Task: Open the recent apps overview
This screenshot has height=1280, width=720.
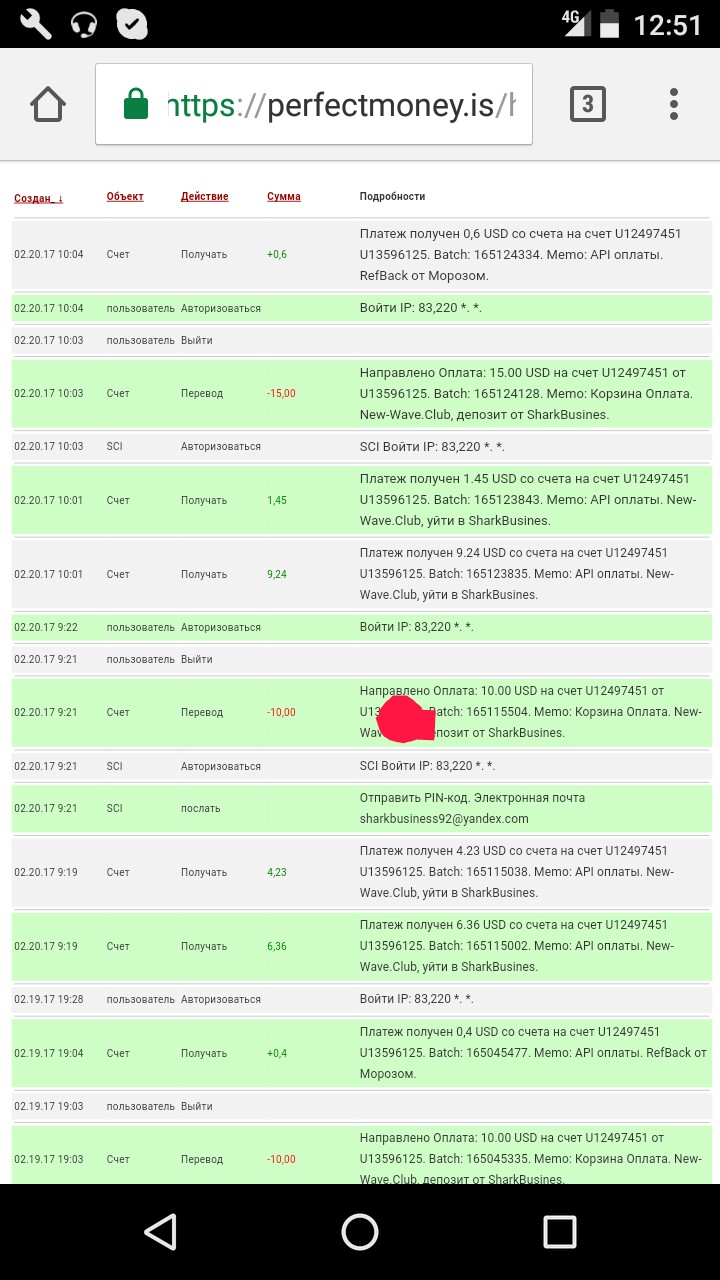Action: tap(559, 1232)
